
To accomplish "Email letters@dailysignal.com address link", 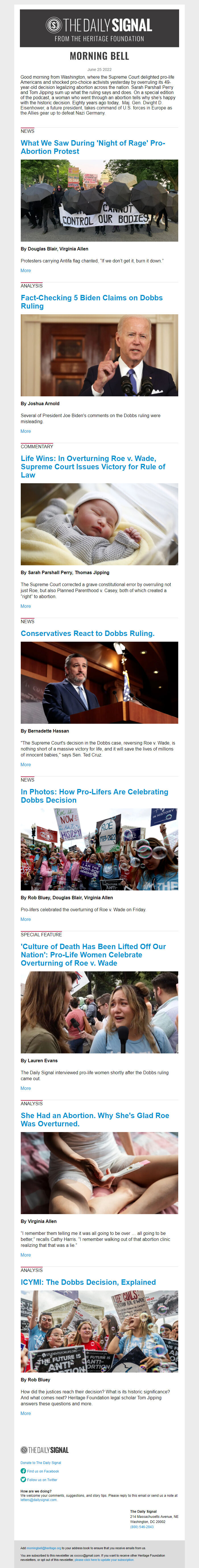I will tap(38, 1500).
